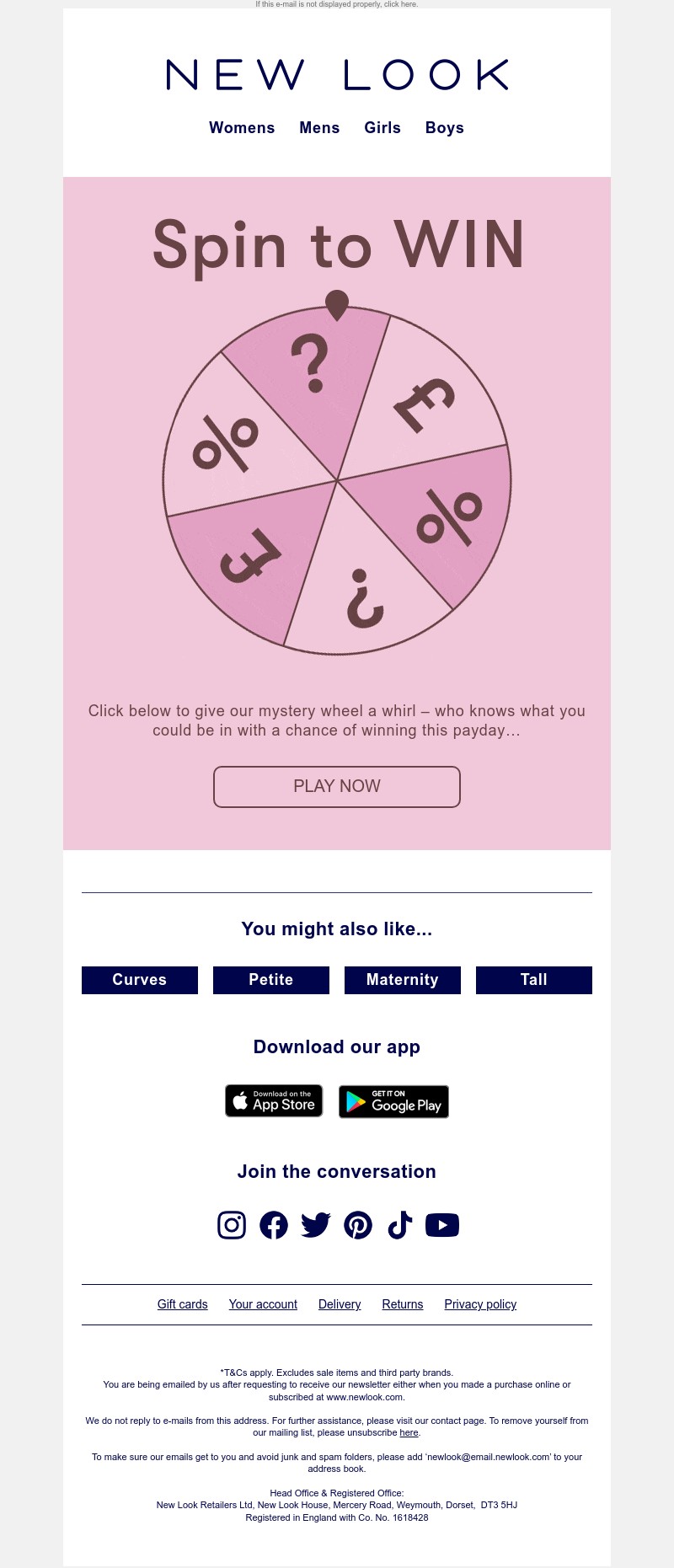
Task: Go to the Girls section
Action: click(x=382, y=128)
